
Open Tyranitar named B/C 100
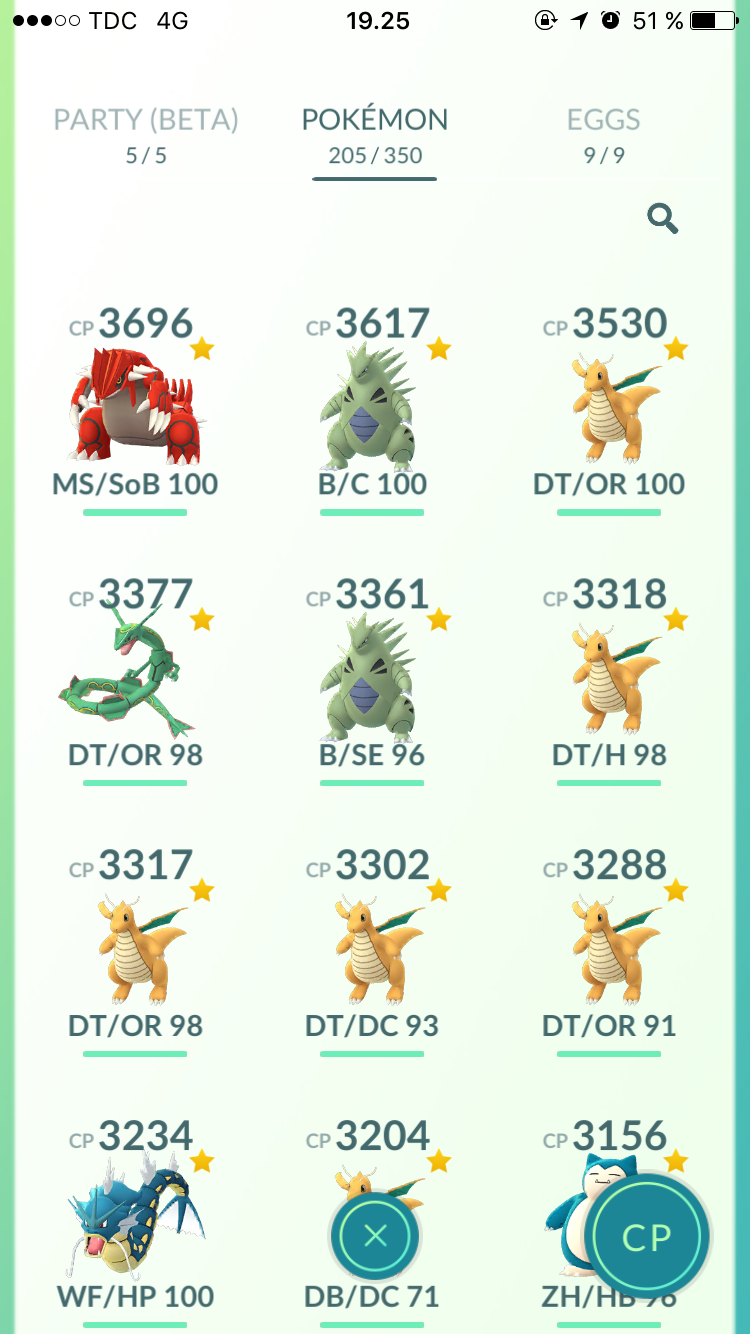tap(373, 410)
